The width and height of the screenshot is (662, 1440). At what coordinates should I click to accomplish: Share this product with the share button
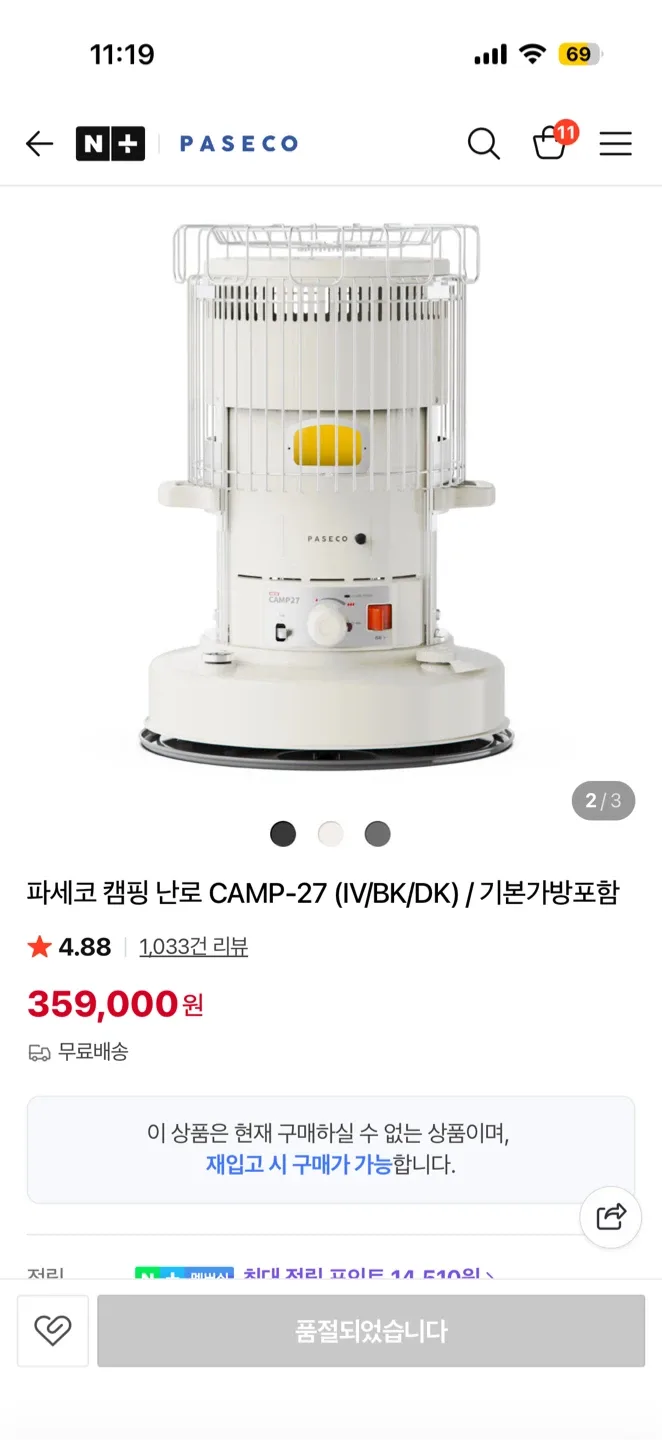[610, 1216]
